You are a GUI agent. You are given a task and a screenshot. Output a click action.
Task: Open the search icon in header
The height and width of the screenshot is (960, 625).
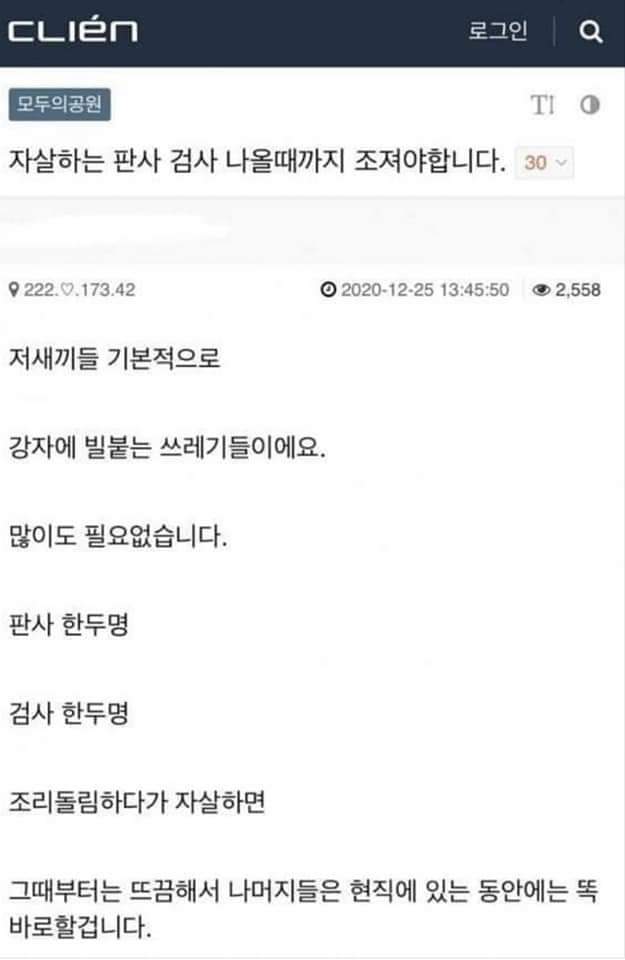point(591,32)
